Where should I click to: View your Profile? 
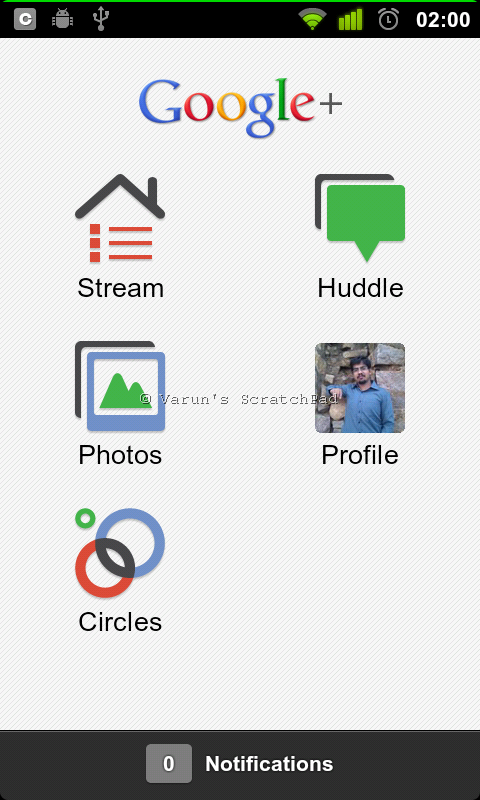pyautogui.click(x=360, y=404)
